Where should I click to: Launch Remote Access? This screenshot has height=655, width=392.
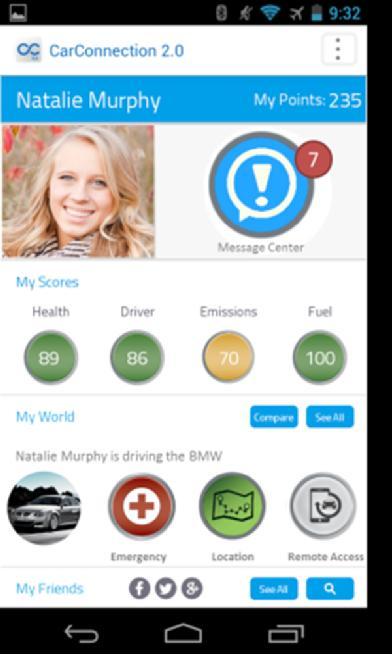(x=323, y=506)
